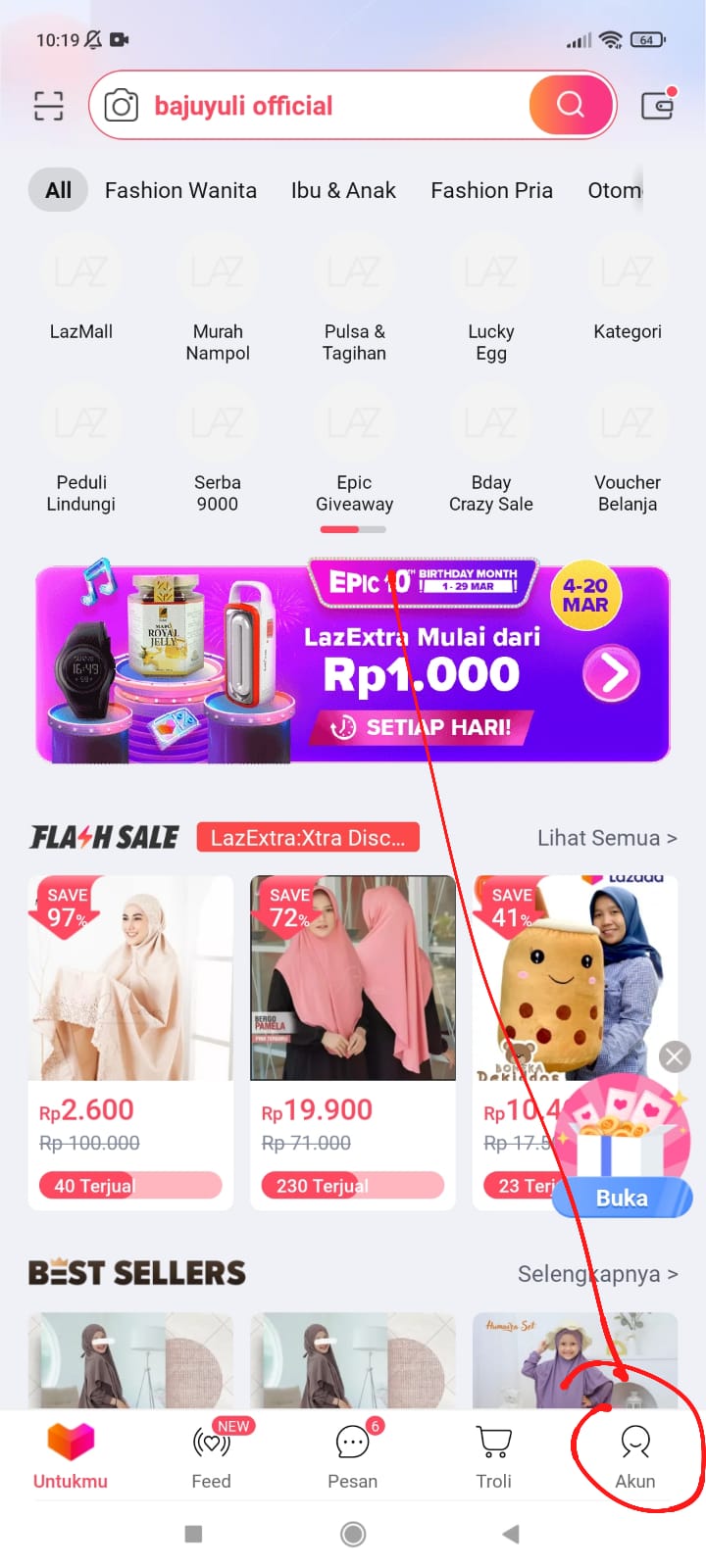
Task: Open the Pesan messages tab
Action: click(353, 1457)
